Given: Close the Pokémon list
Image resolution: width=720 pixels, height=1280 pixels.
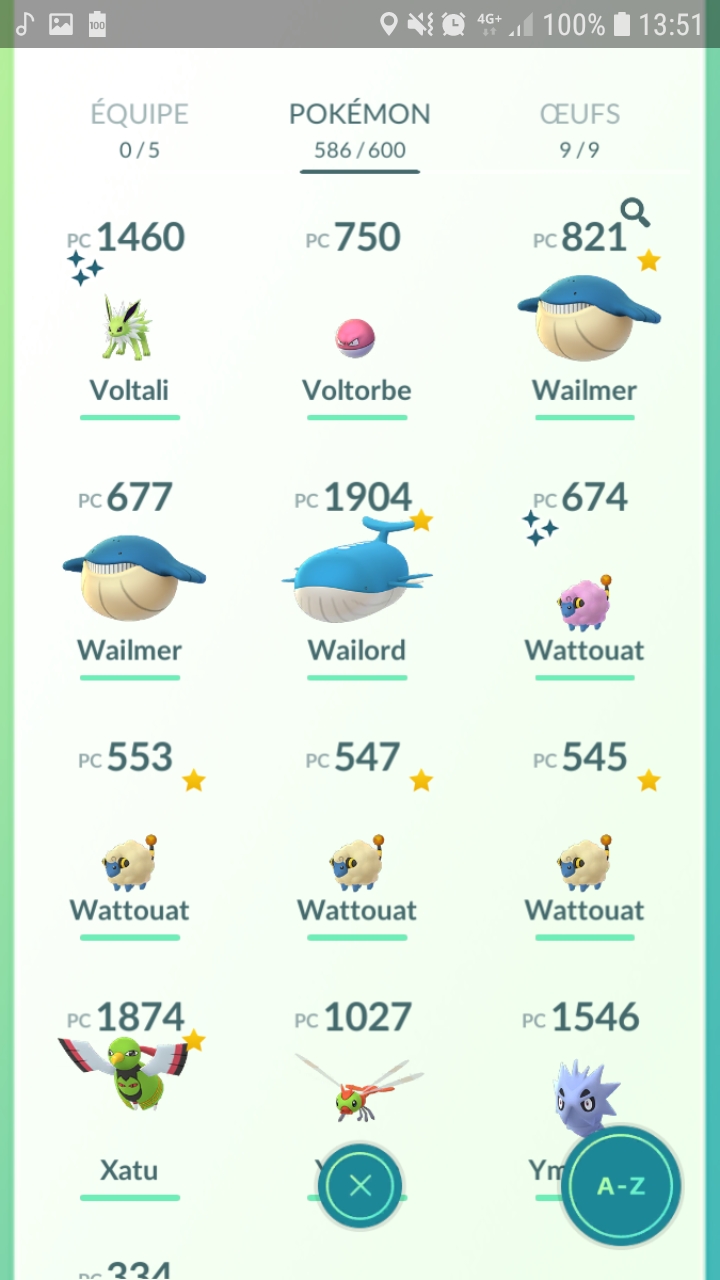Looking at the screenshot, I should (360, 1186).
